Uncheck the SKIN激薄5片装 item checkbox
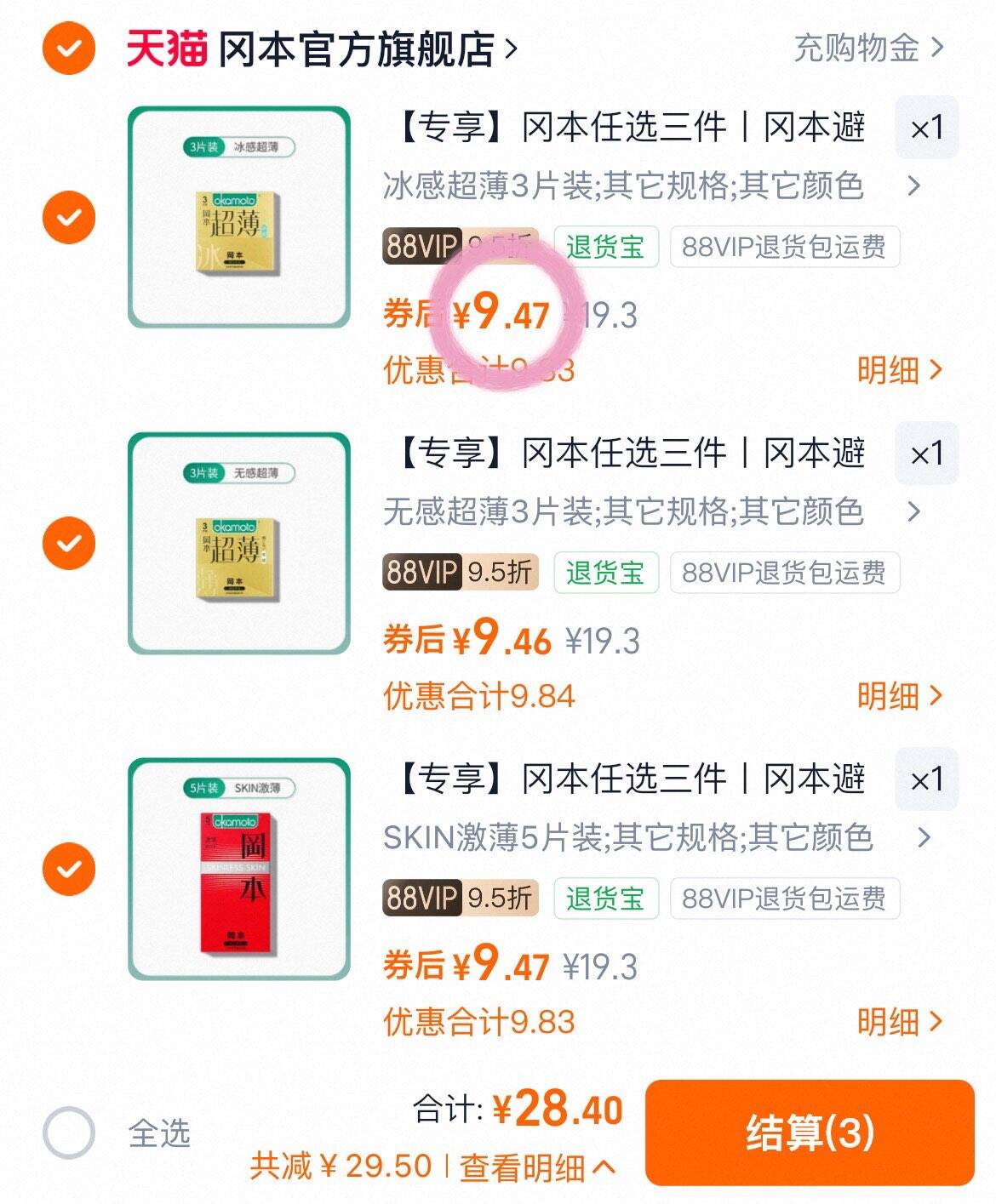 [68, 869]
